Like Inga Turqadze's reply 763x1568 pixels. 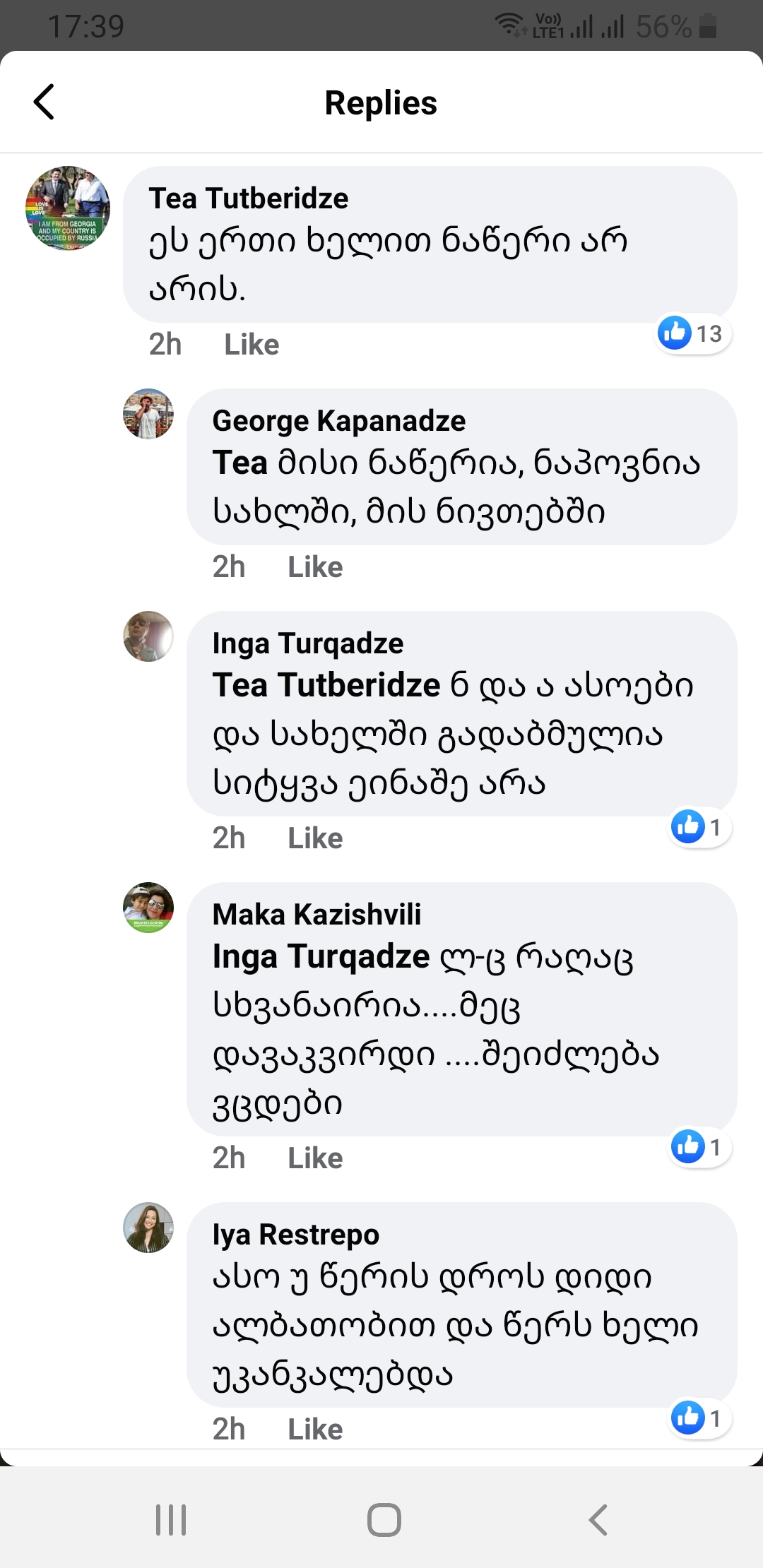tap(315, 838)
